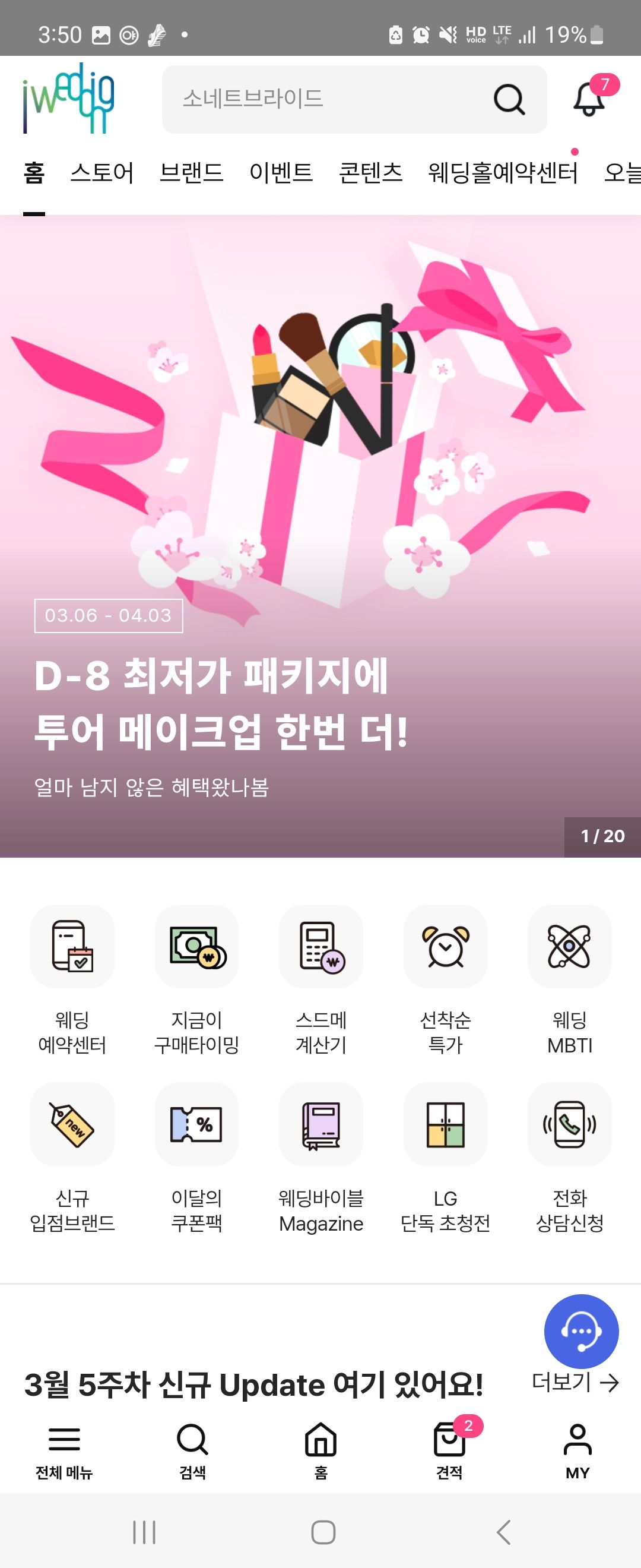
Task: Switch to the 스토어 tab
Action: point(101,173)
